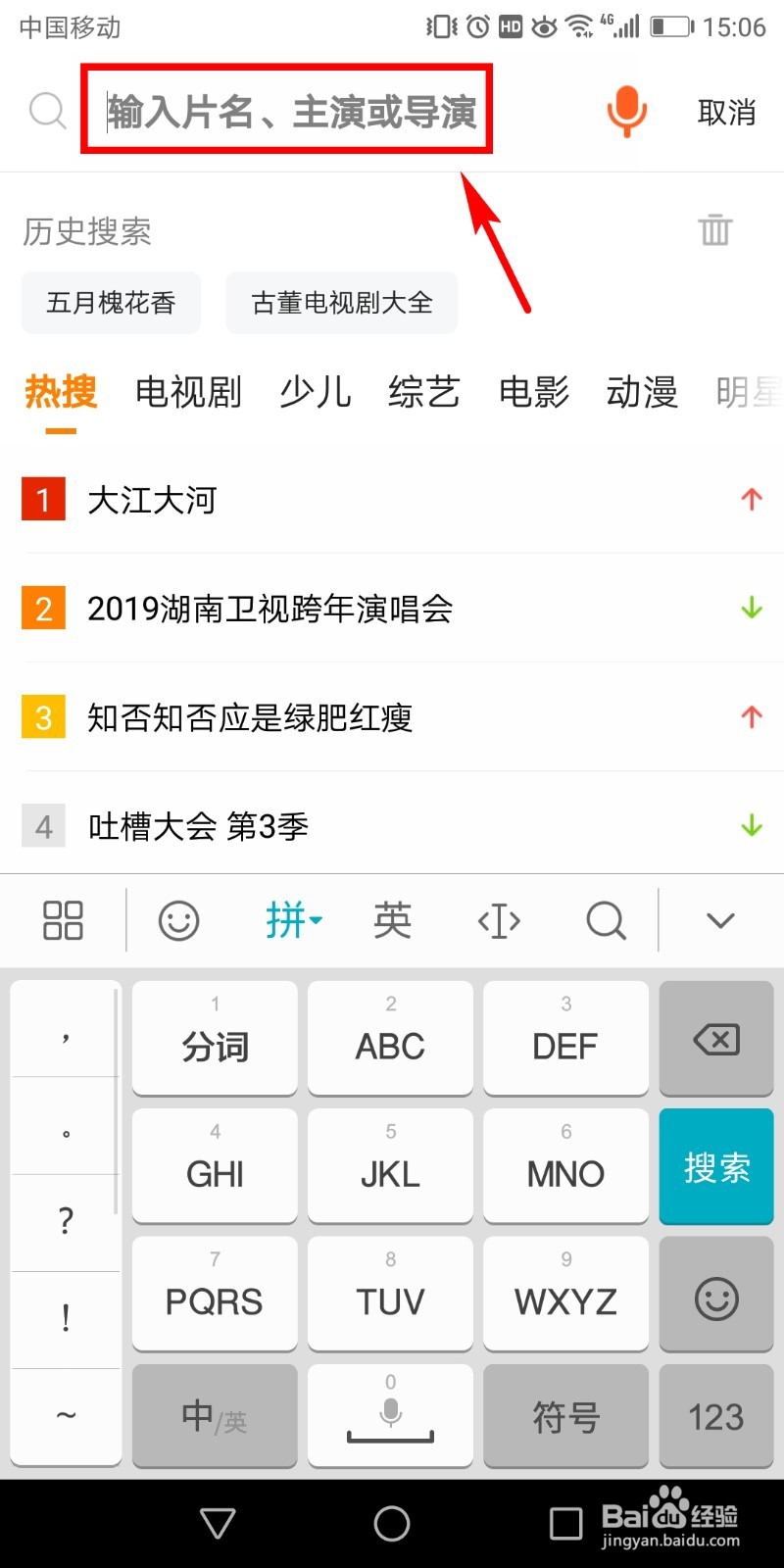The image size is (784, 1568).
Task: Tap the voice search microphone icon
Action: (x=626, y=111)
